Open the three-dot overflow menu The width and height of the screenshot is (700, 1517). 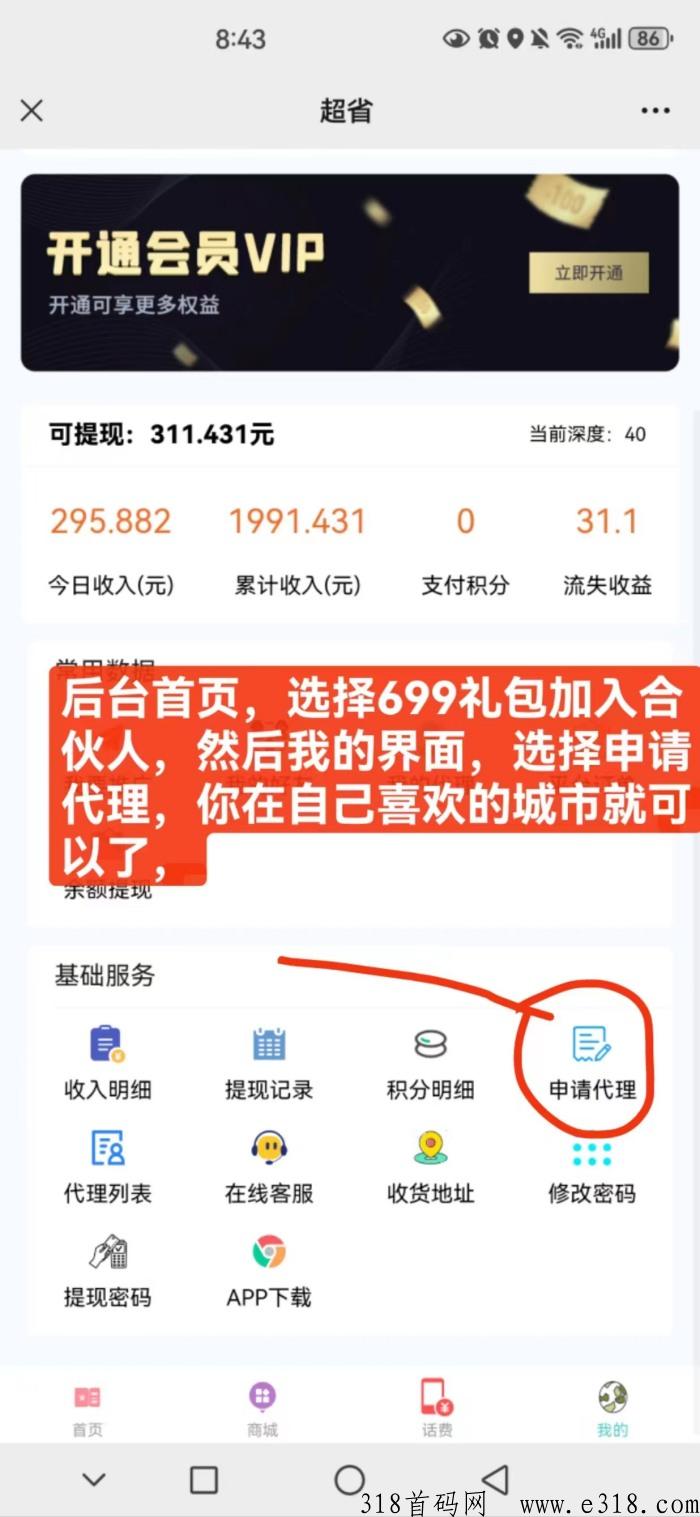tap(655, 110)
